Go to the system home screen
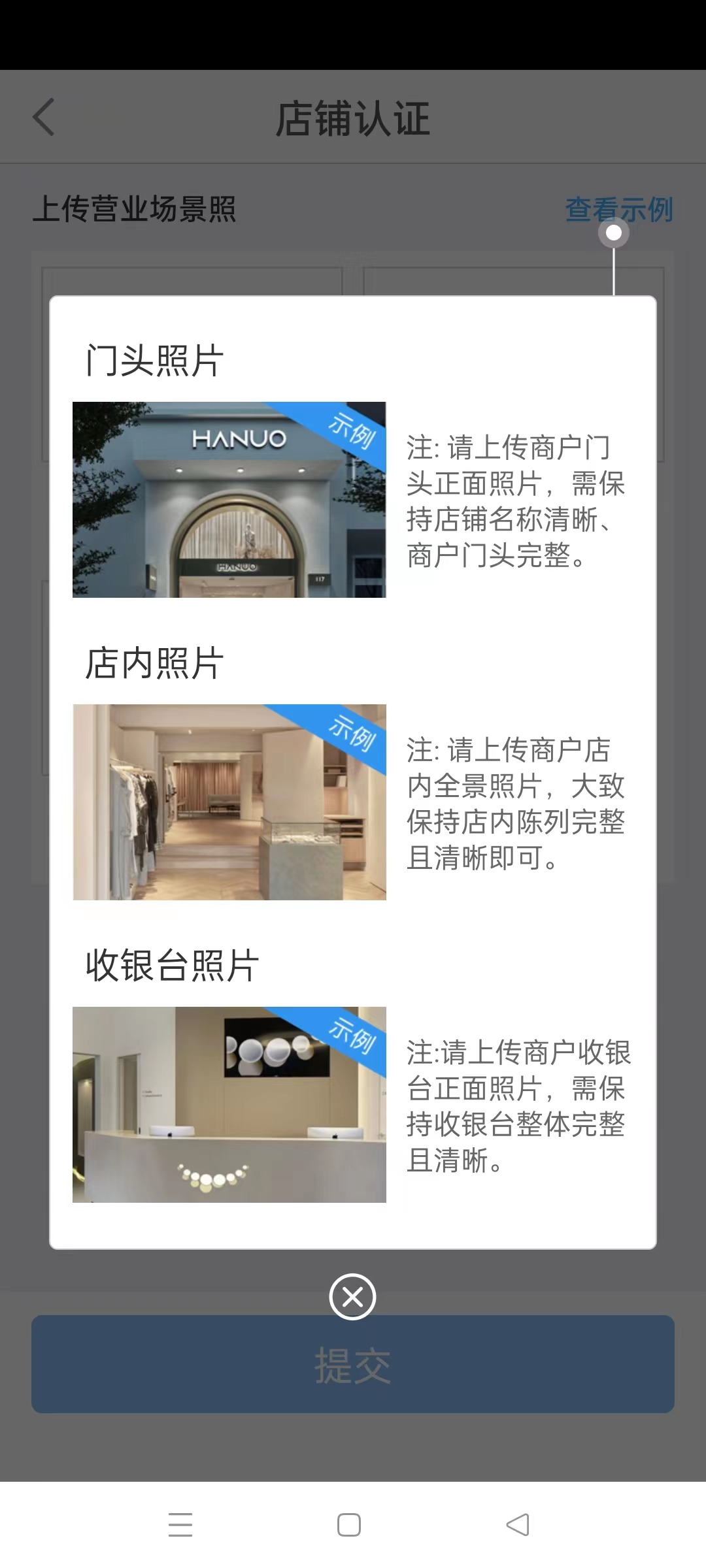This screenshot has width=706, height=1568. pos(349,1525)
